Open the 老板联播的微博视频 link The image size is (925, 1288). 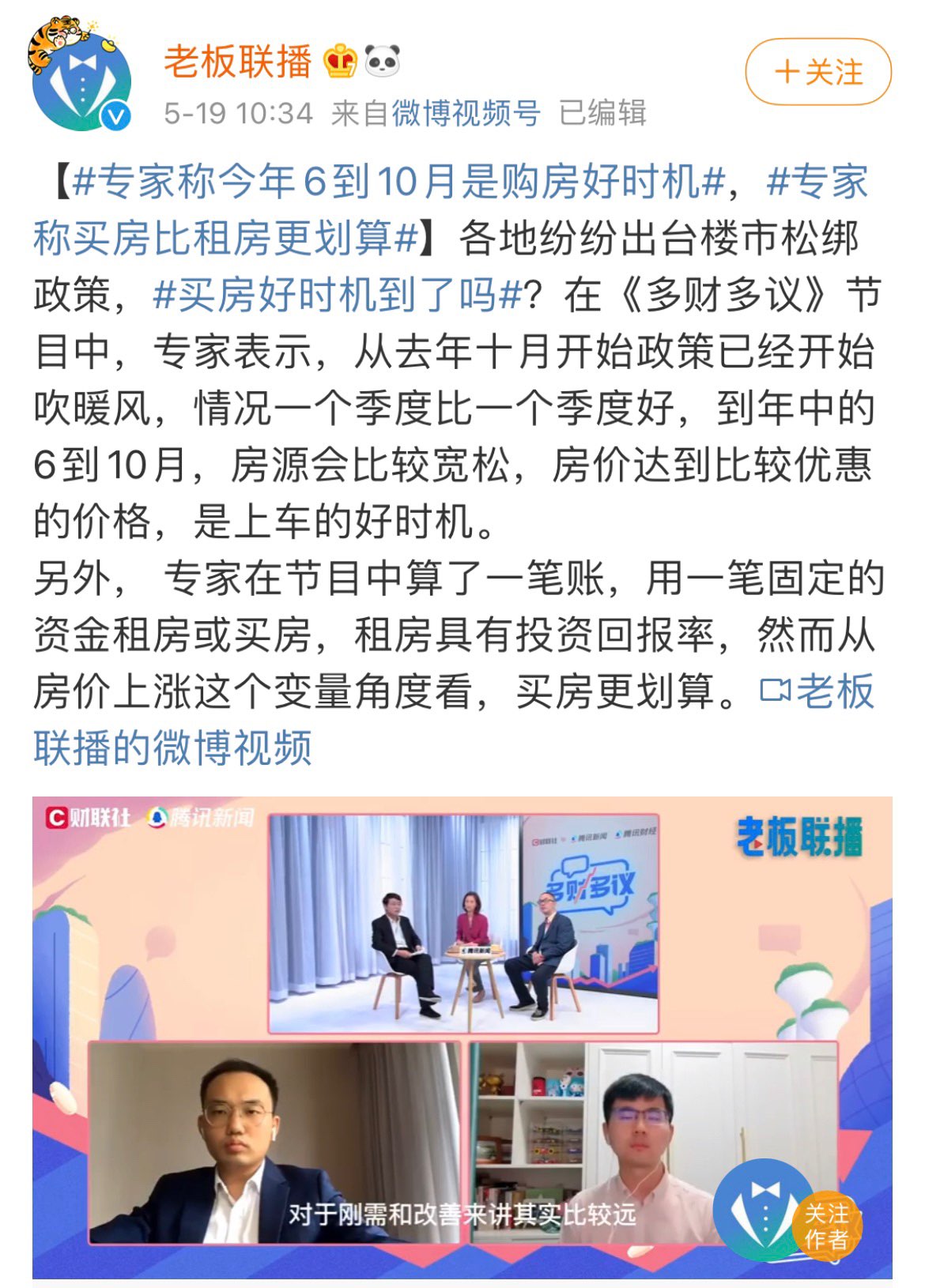tap(172, 748)
